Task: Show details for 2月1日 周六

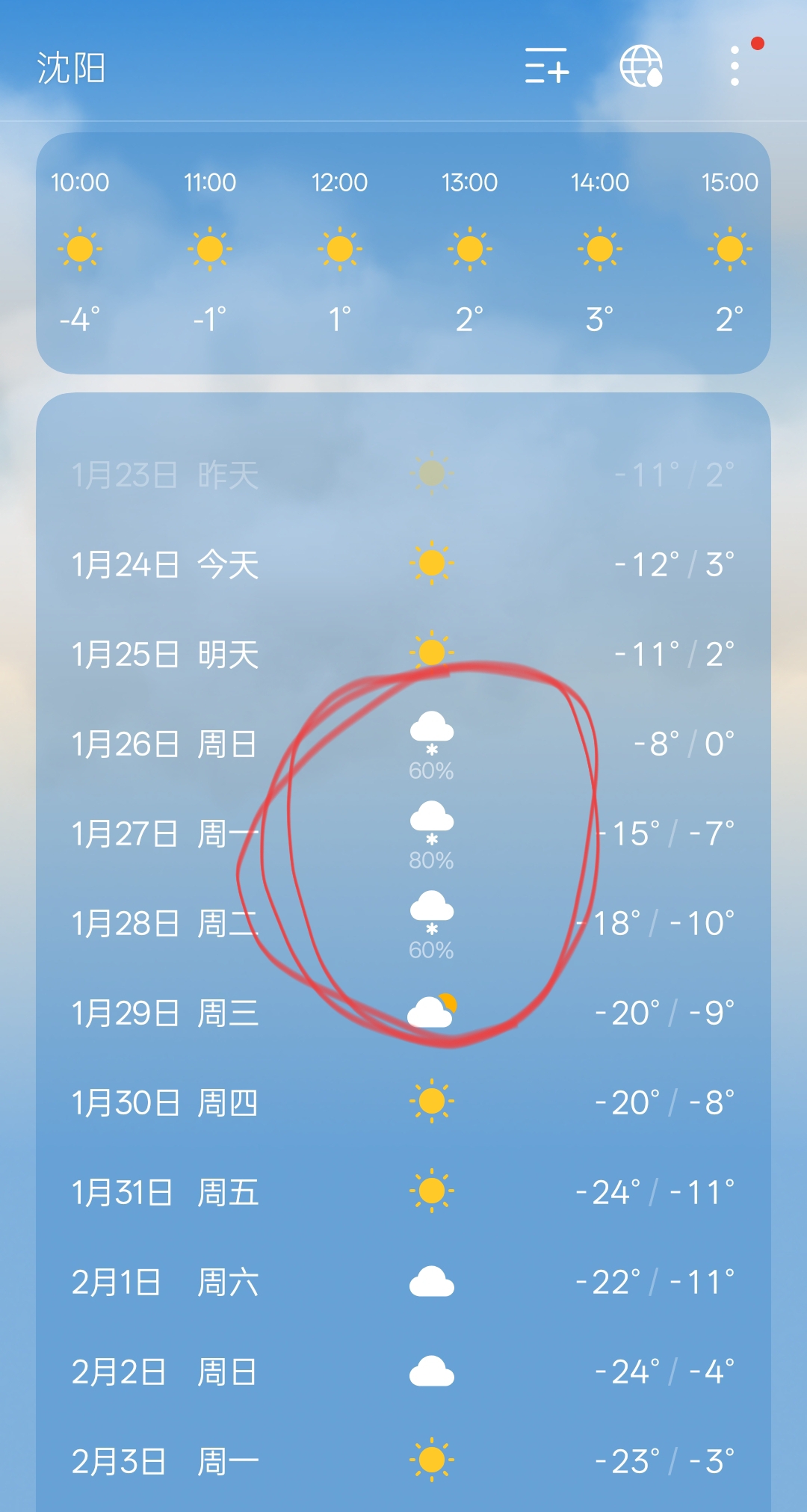Action: pyautogui.click(x=403, y=1283)
